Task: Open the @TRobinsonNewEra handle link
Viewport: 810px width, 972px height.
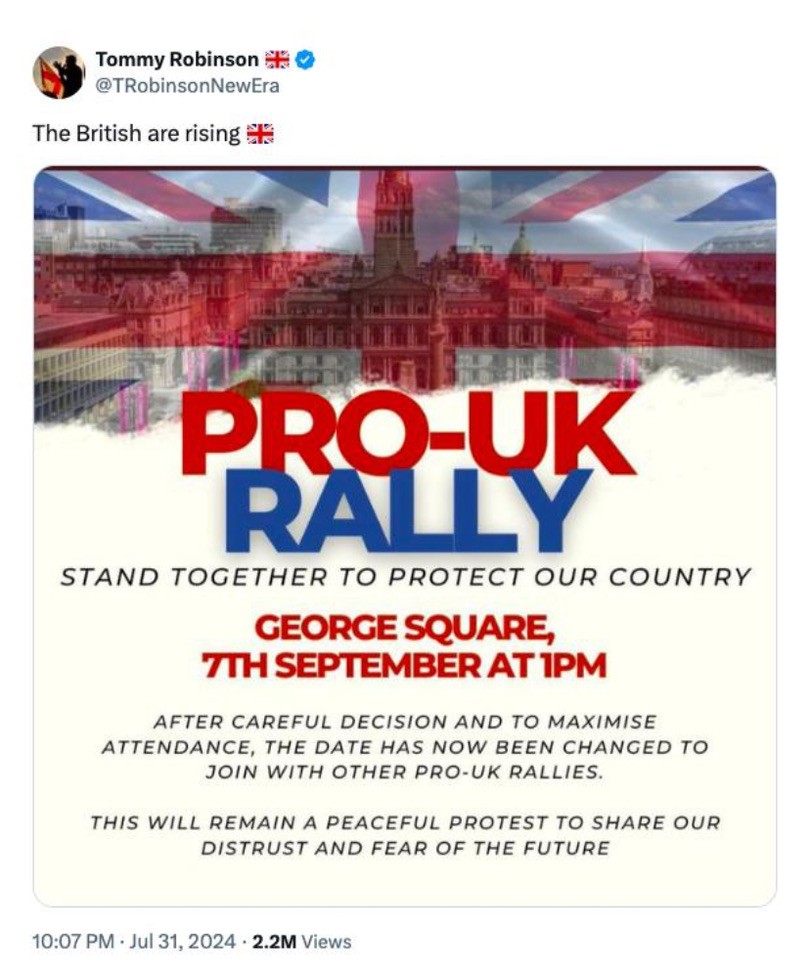Action: pyautogui.click(x=187, y=85)
